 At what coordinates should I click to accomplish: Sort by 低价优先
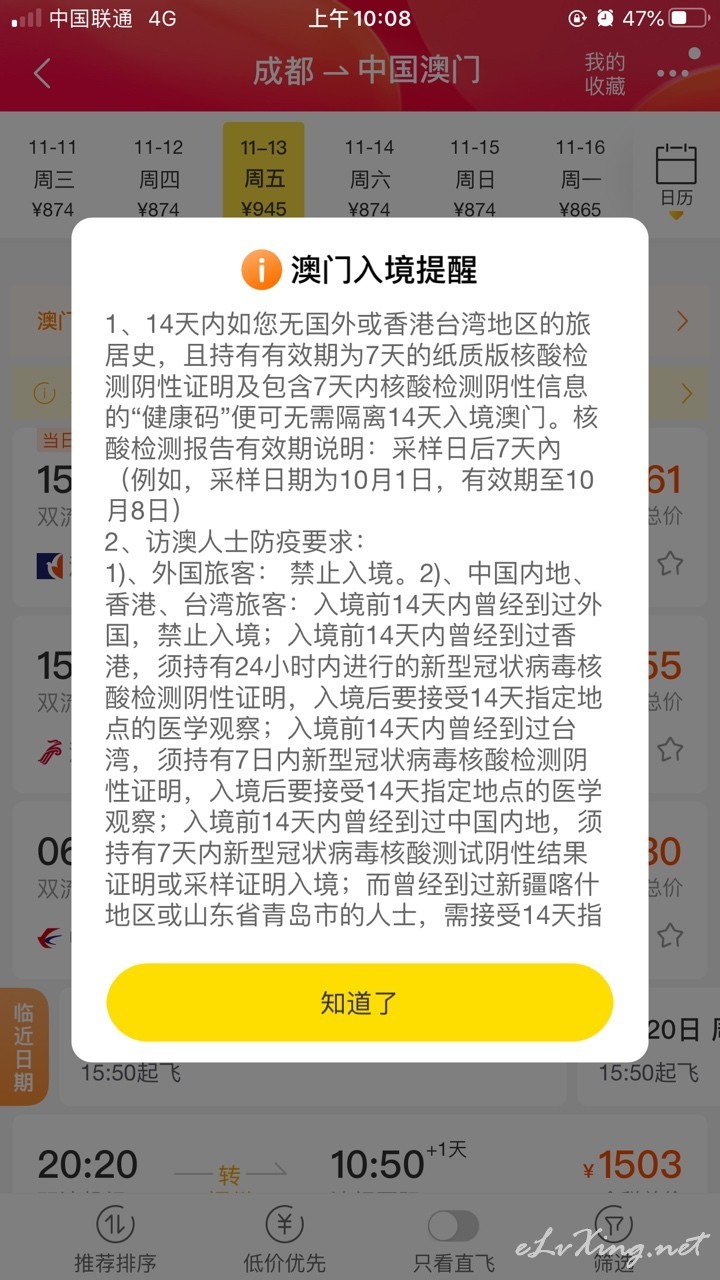click(x=284, y=1240)
